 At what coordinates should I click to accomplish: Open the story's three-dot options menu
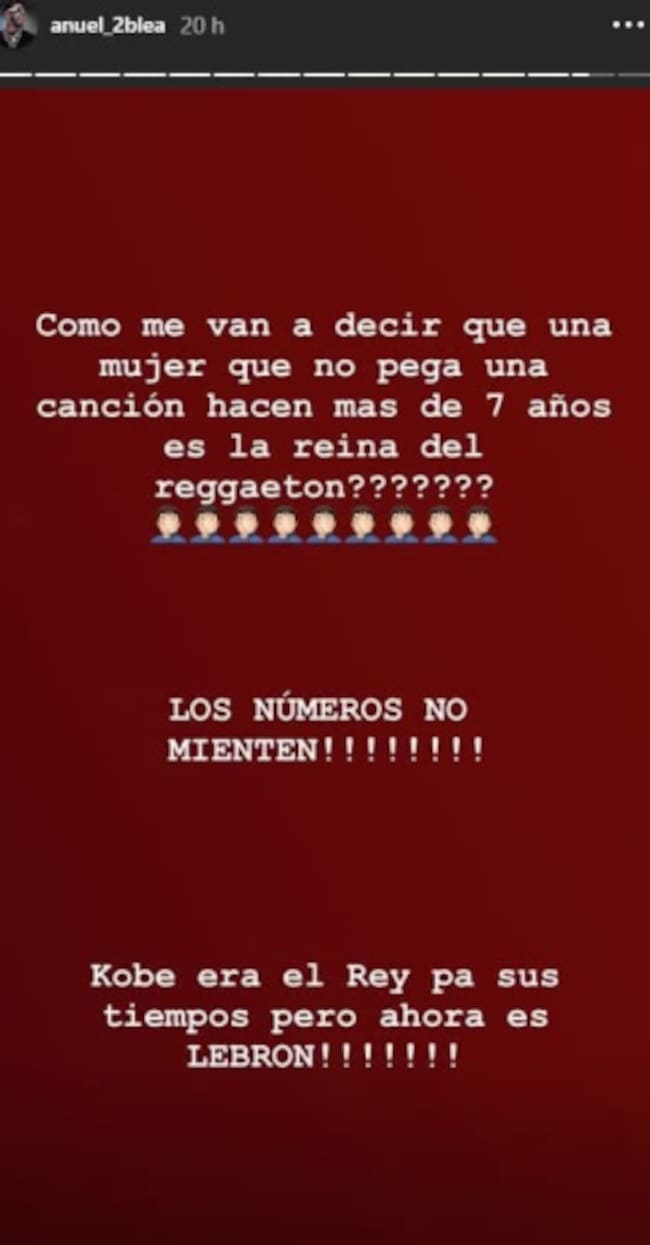[627, 26]
